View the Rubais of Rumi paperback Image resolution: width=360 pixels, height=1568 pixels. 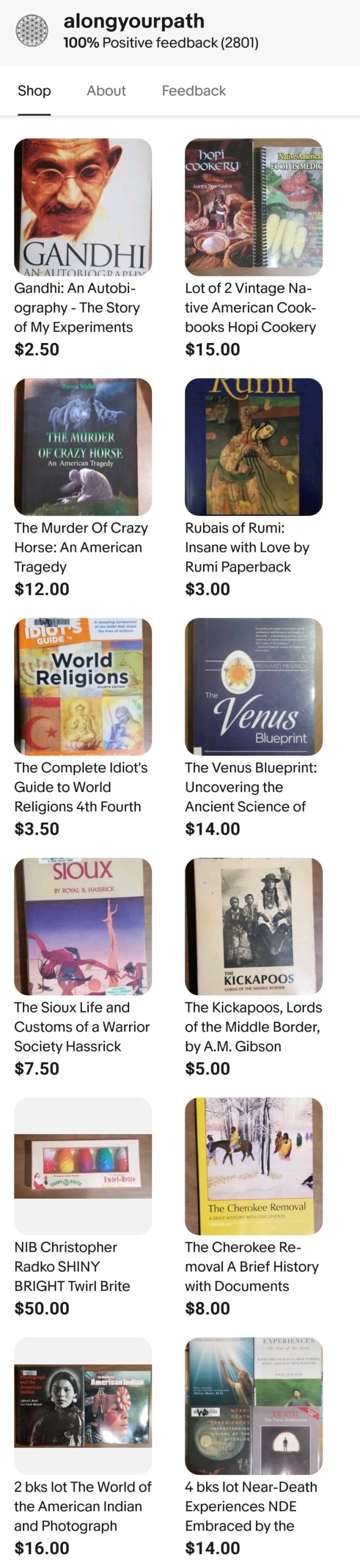point(253,447)
